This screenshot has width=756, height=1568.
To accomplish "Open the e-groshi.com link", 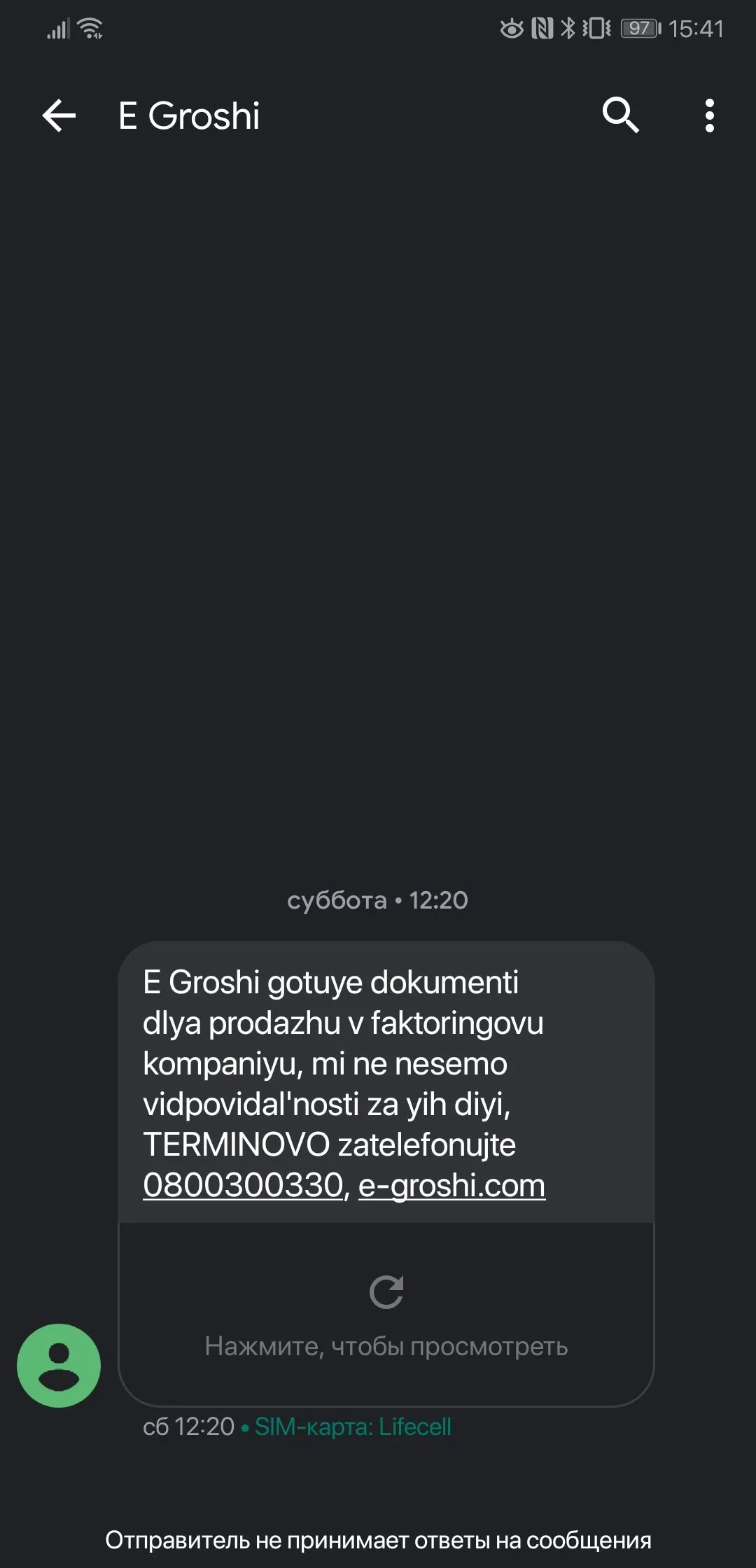I will click(x=451, y=1186).
